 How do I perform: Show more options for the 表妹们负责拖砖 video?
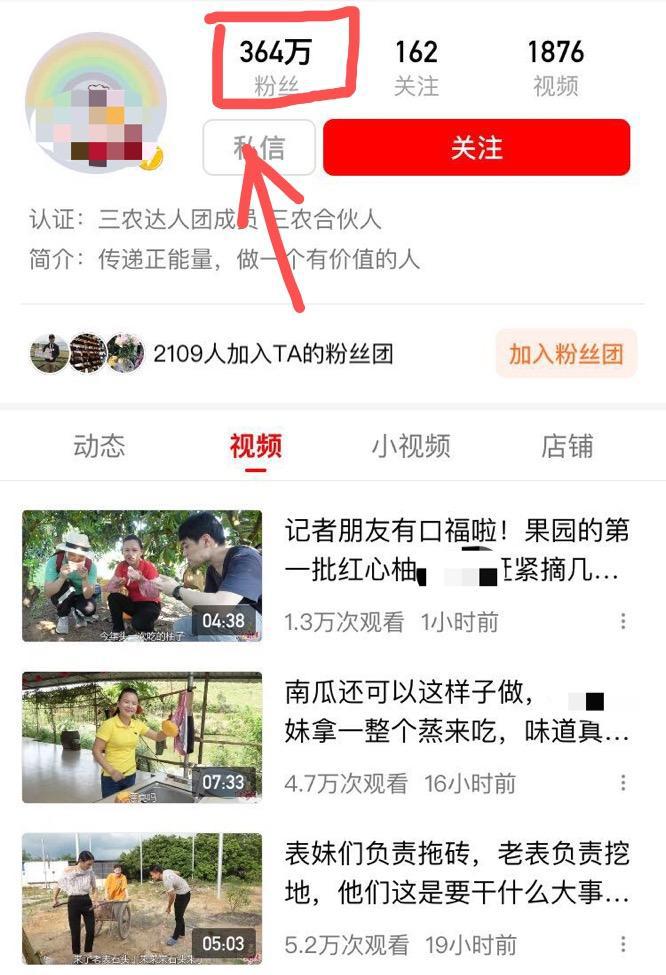(623, 944)
